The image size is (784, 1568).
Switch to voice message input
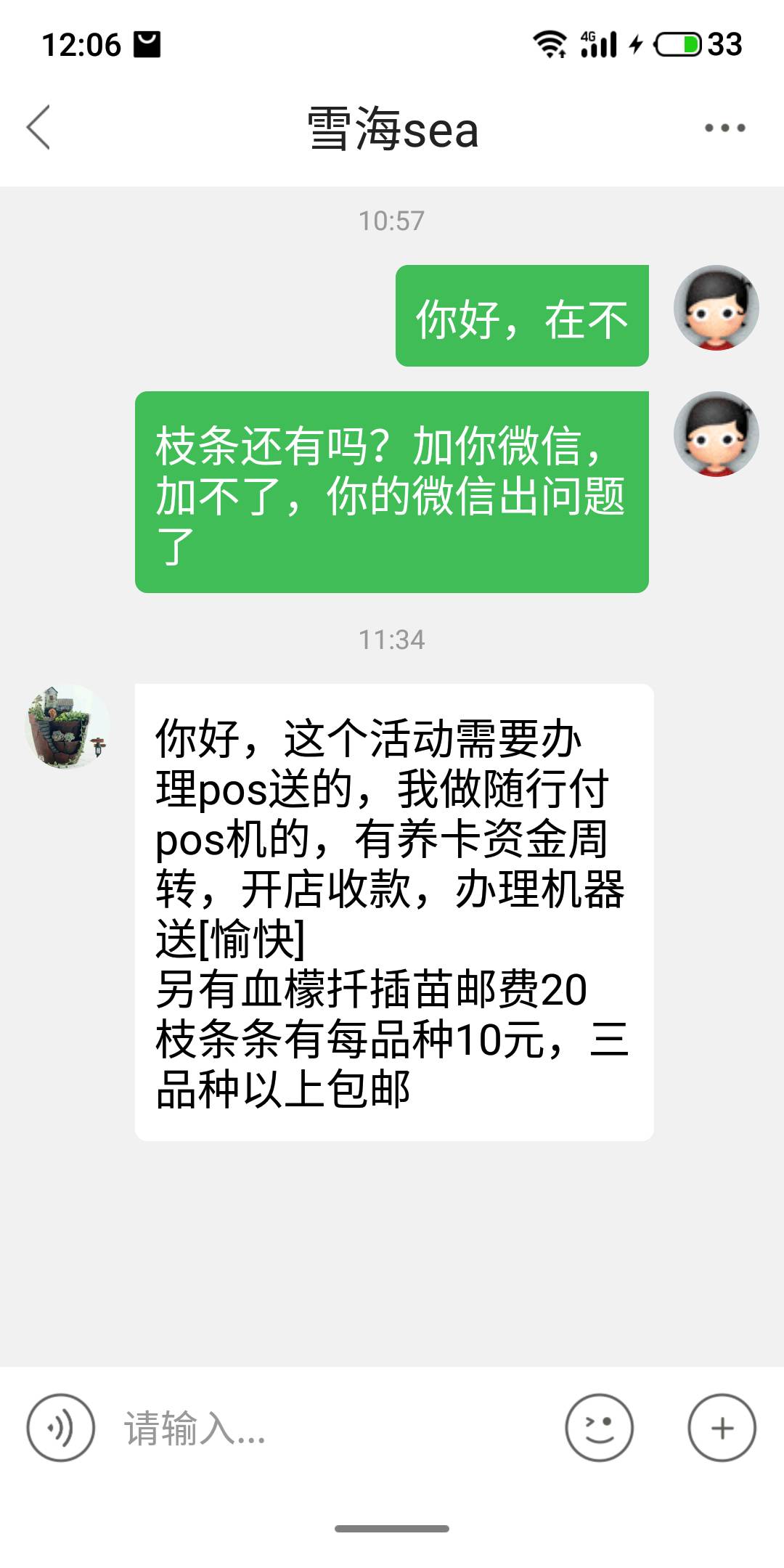(61, 1427)
